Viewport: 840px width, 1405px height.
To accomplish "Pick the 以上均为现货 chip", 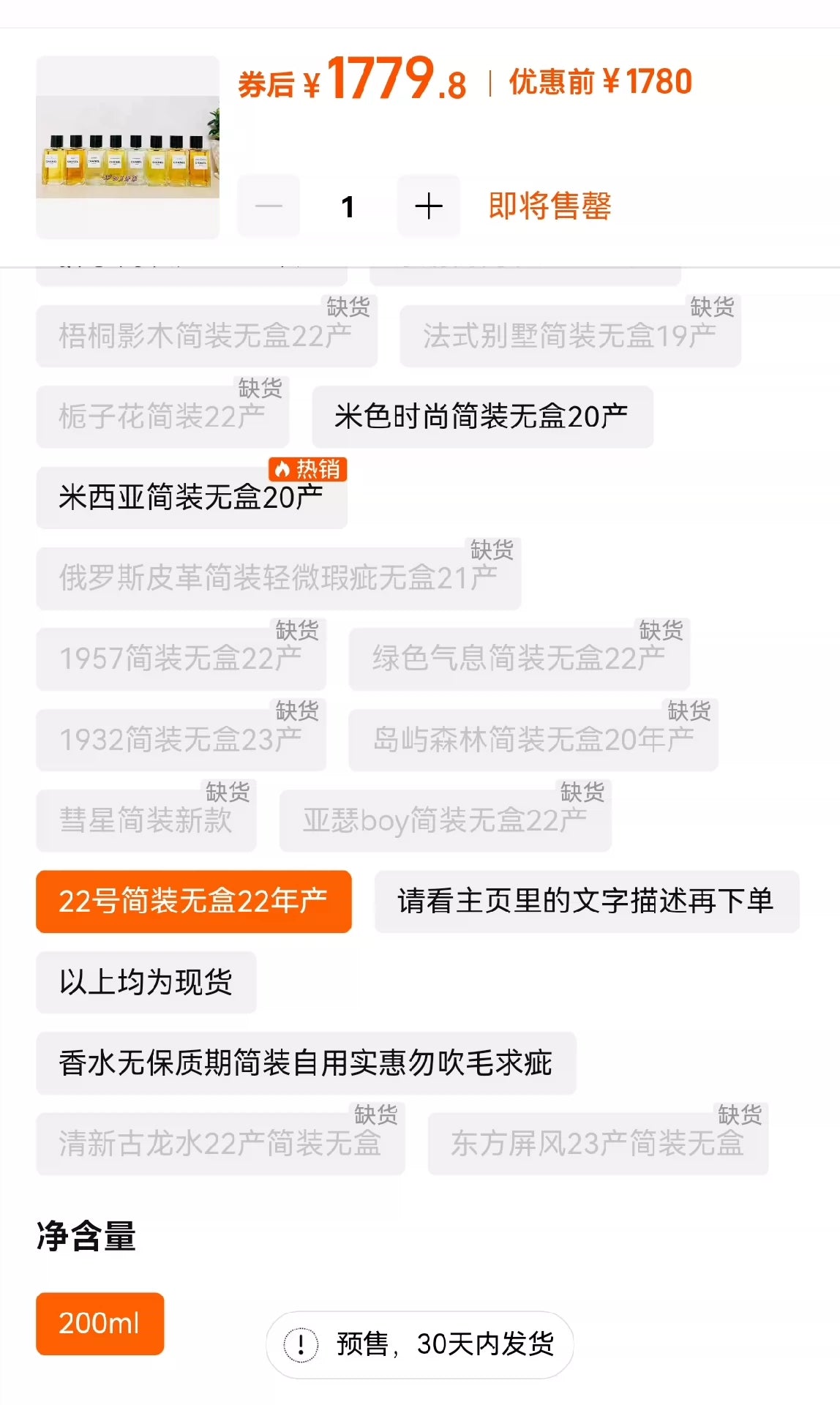I will coord(146,982).
